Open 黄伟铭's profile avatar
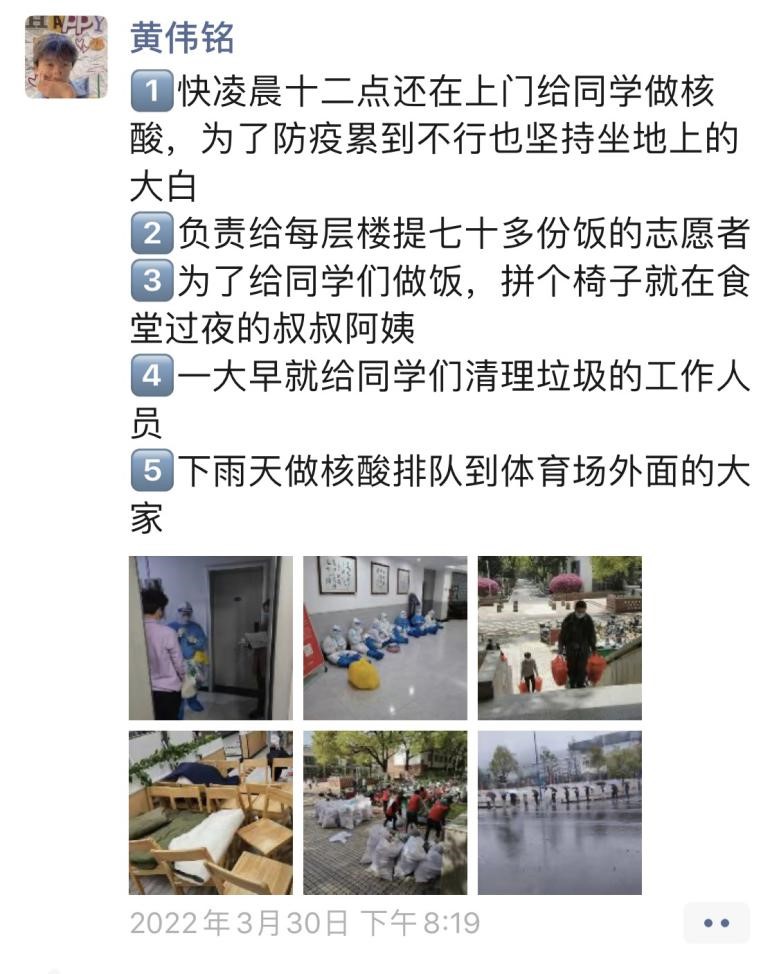The height and width of the screenshot is (974, 779). coord(66,55)
